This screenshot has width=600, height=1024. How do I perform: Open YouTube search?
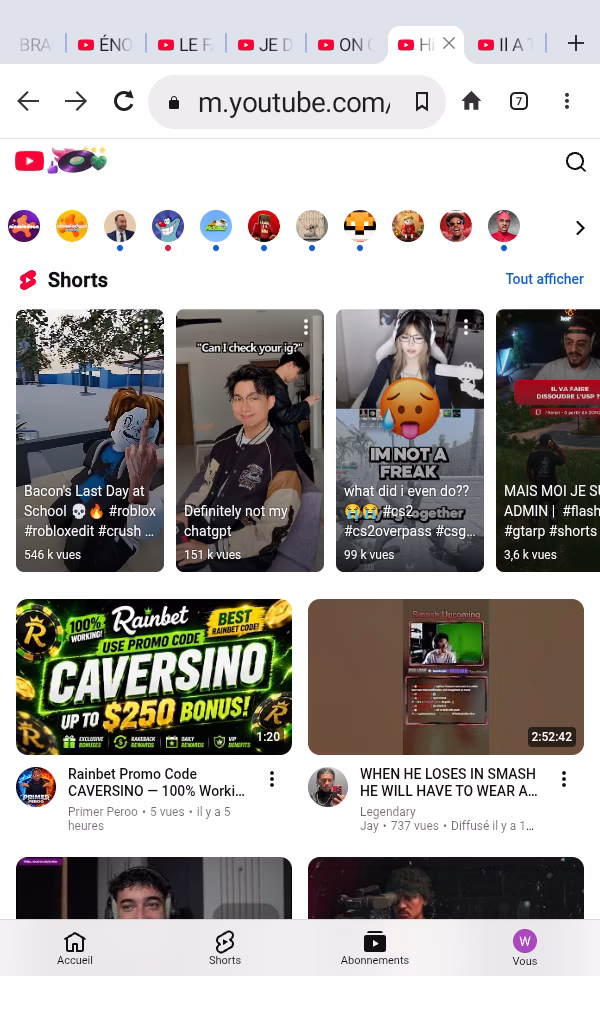point(575,162)
